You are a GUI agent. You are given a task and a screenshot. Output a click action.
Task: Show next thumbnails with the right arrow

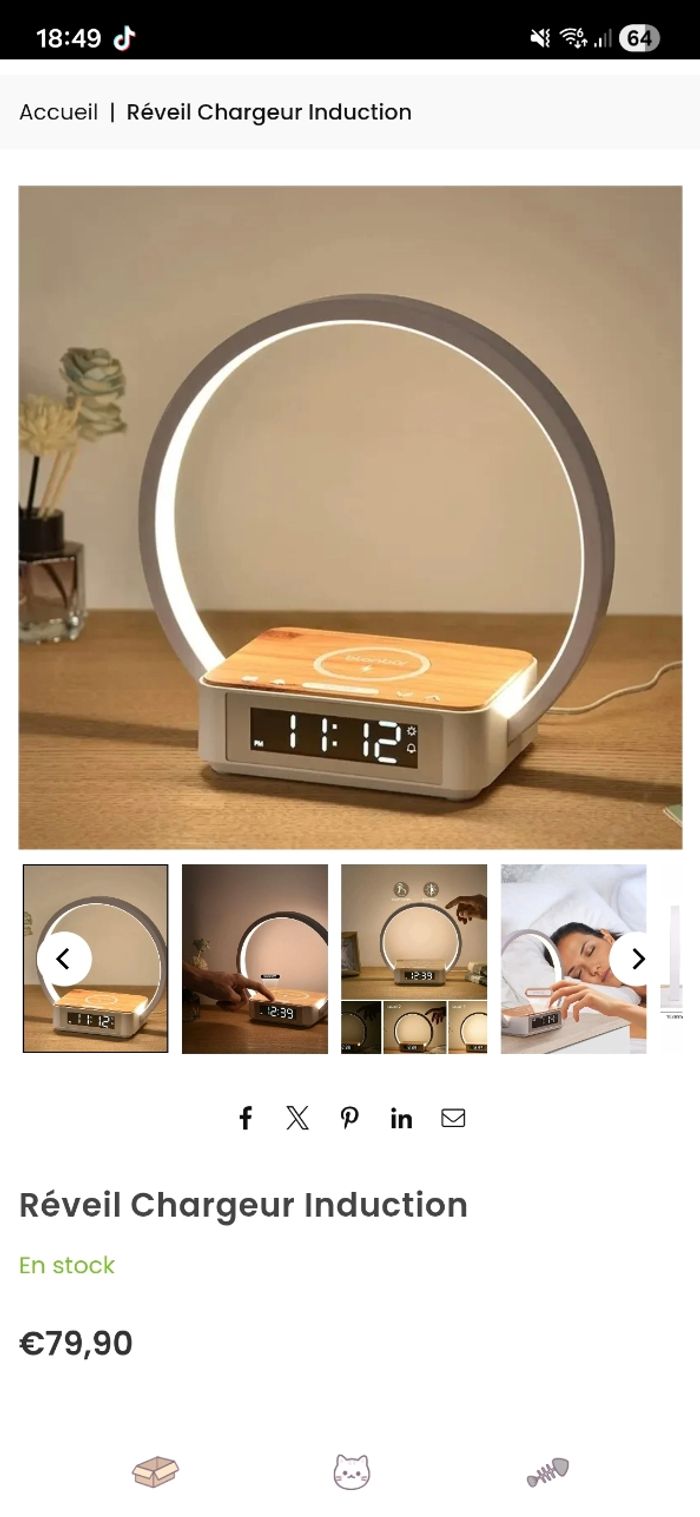(x=637, y=959)
